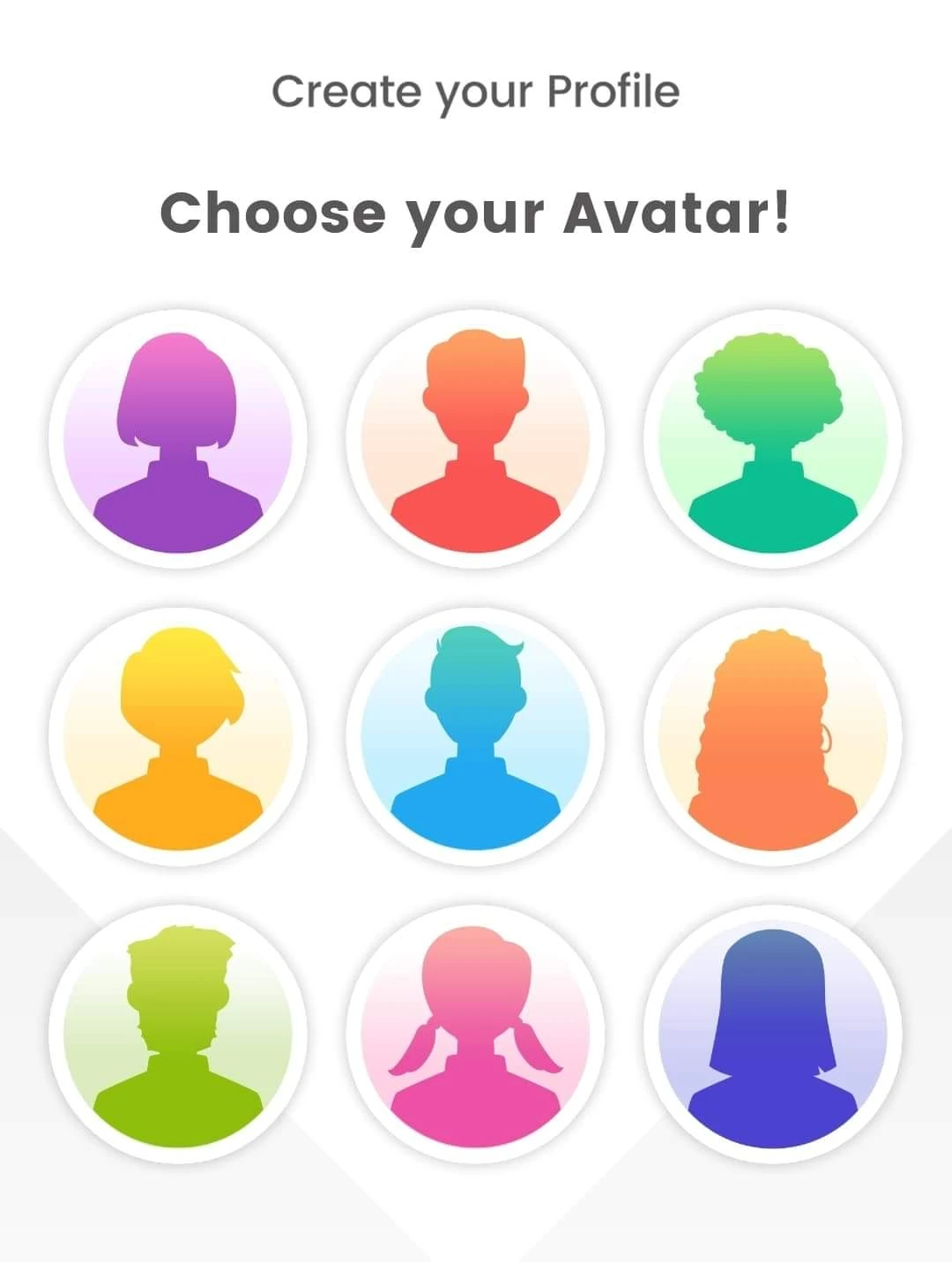The image size is (952, 1262).
Task: Choose the blue short-hair avatar
Action: click(475, 736)
